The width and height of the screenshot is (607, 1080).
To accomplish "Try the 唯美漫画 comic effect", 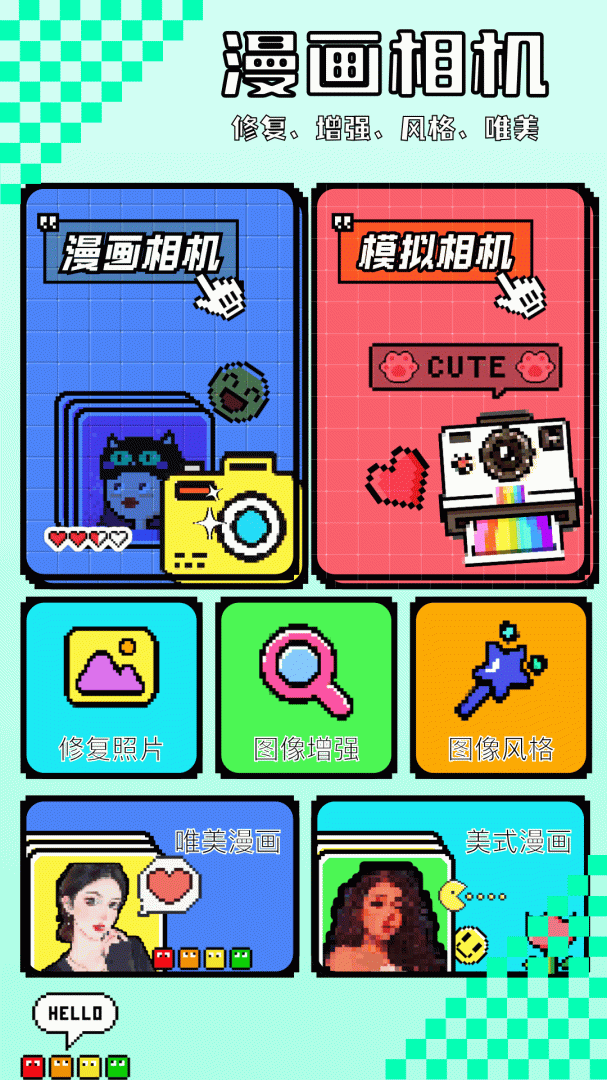I will tap(158, 887).
